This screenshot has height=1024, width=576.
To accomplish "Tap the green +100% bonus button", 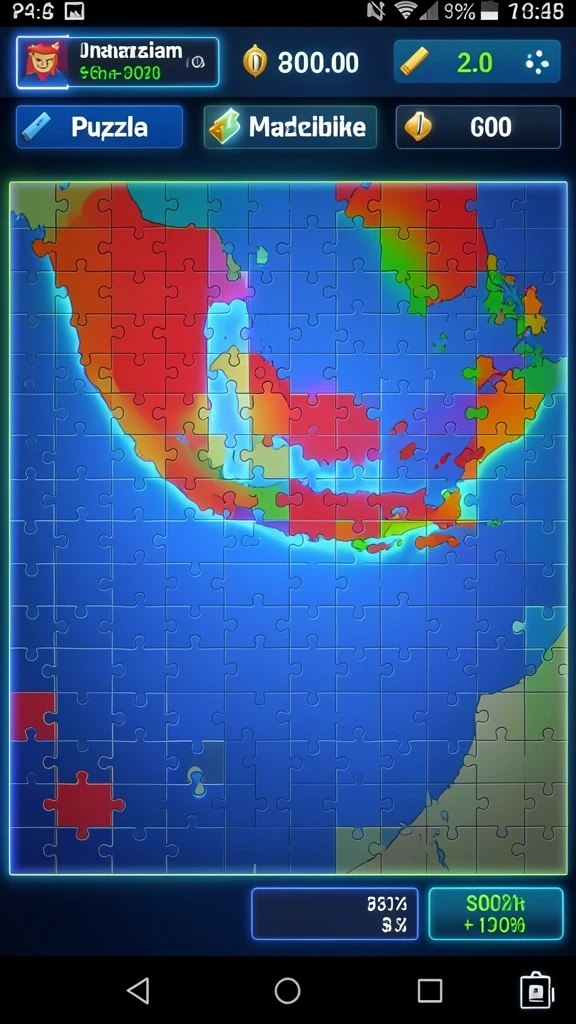I will (x=496, y=914).
